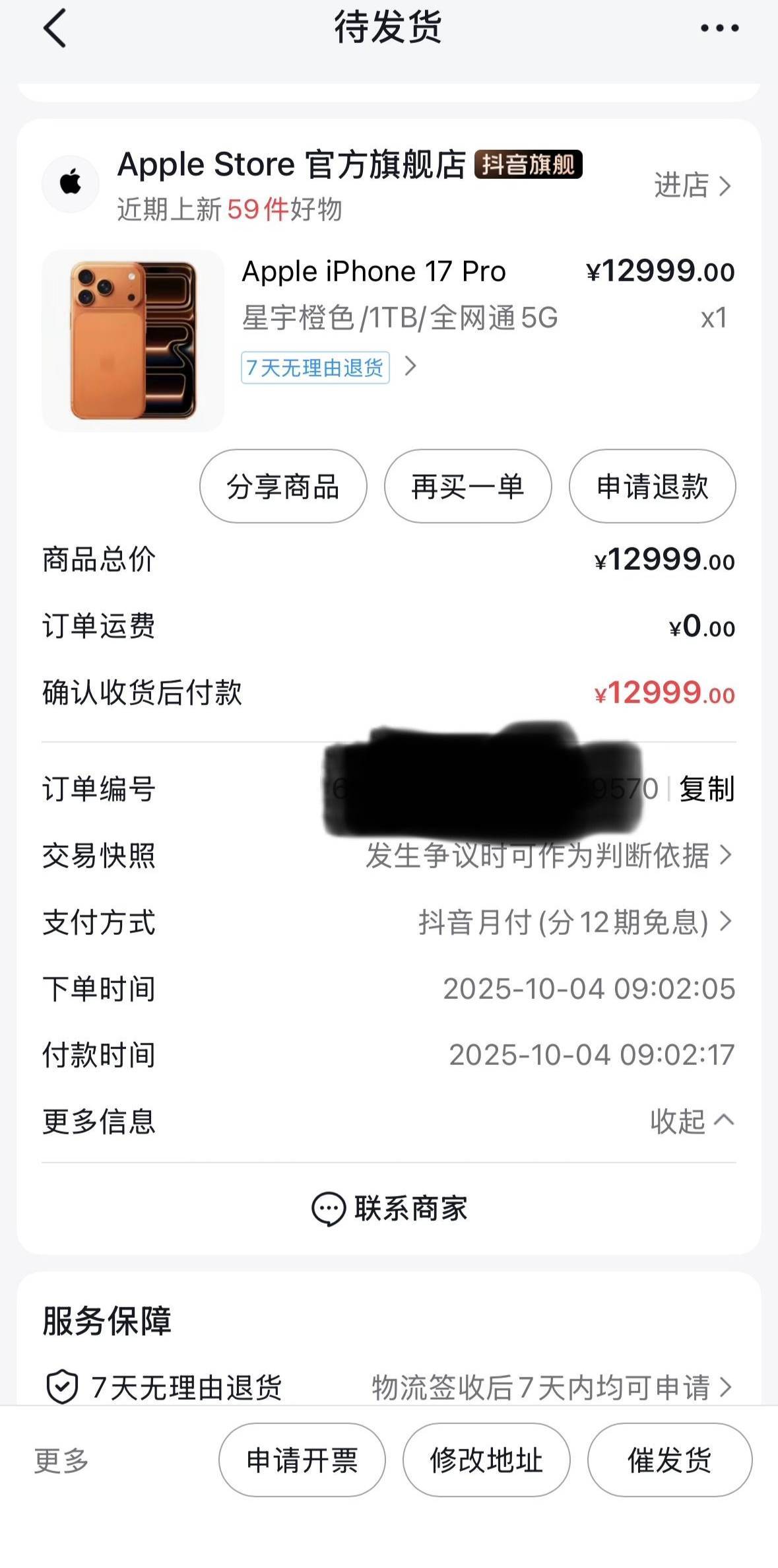View 支付方式 payment method details
This screenshot has width=778, height=1568.
pyautogui.click(x=574, y=922)
